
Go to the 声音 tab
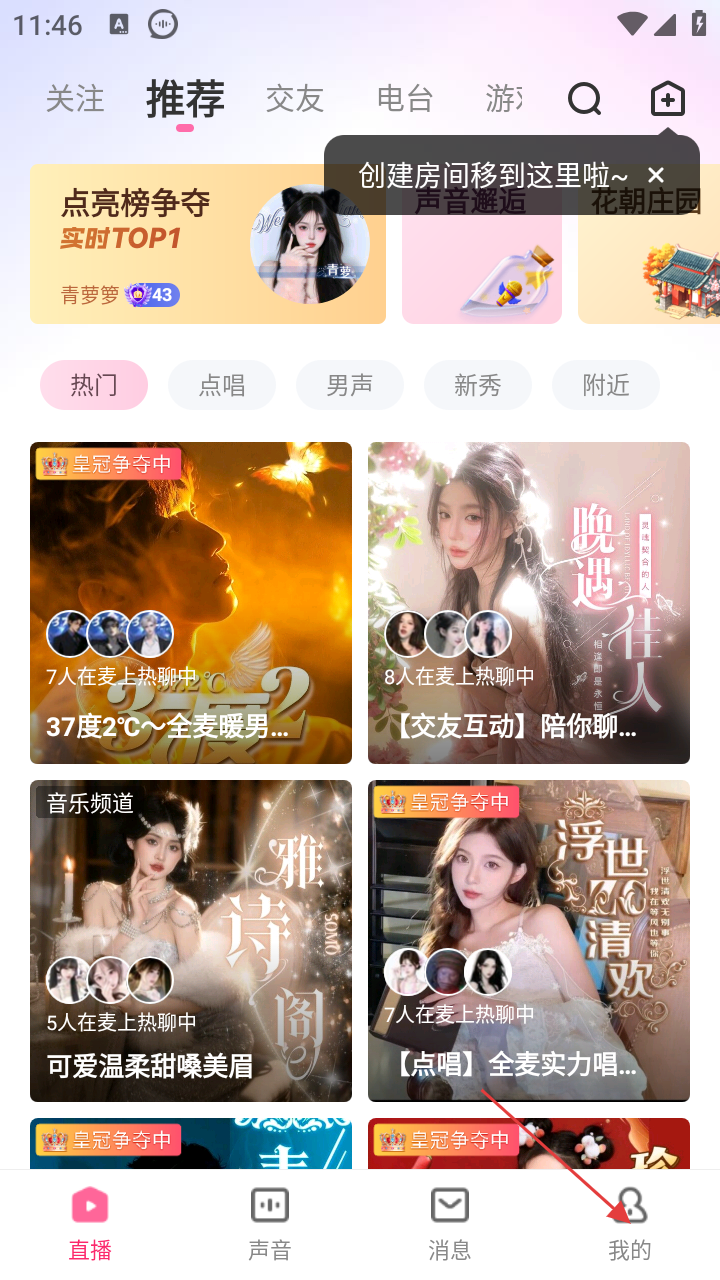pyautogui.click(x=270, y=1224)
